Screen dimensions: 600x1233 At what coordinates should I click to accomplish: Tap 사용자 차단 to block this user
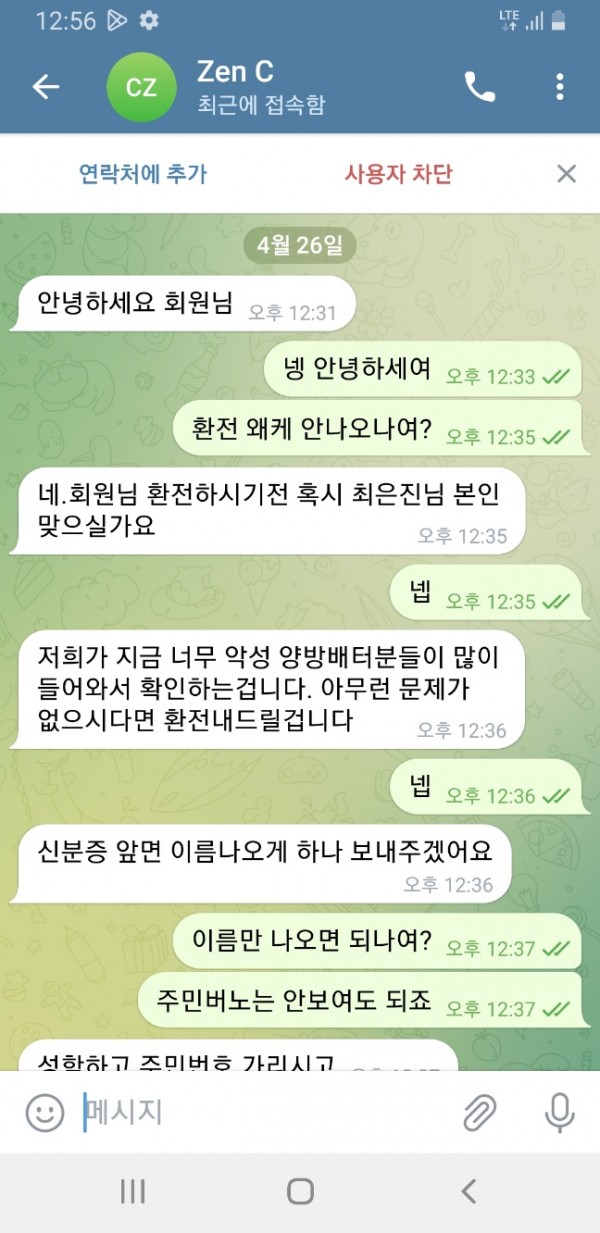[x=398, y=174]
